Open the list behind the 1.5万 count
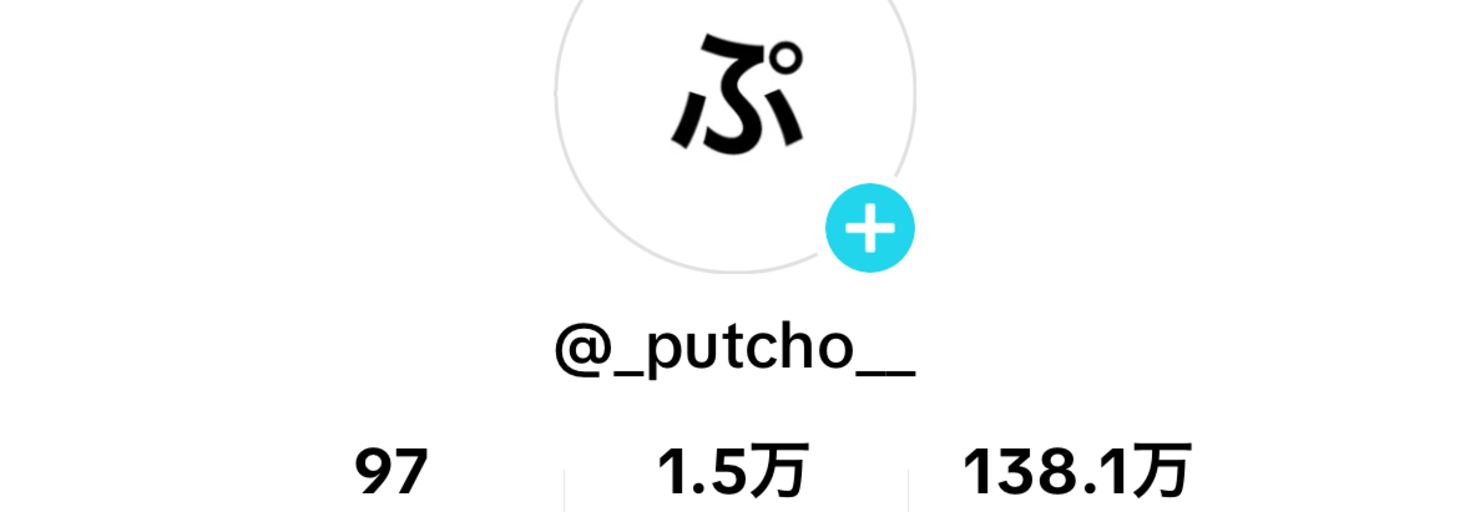 point(732,473)
